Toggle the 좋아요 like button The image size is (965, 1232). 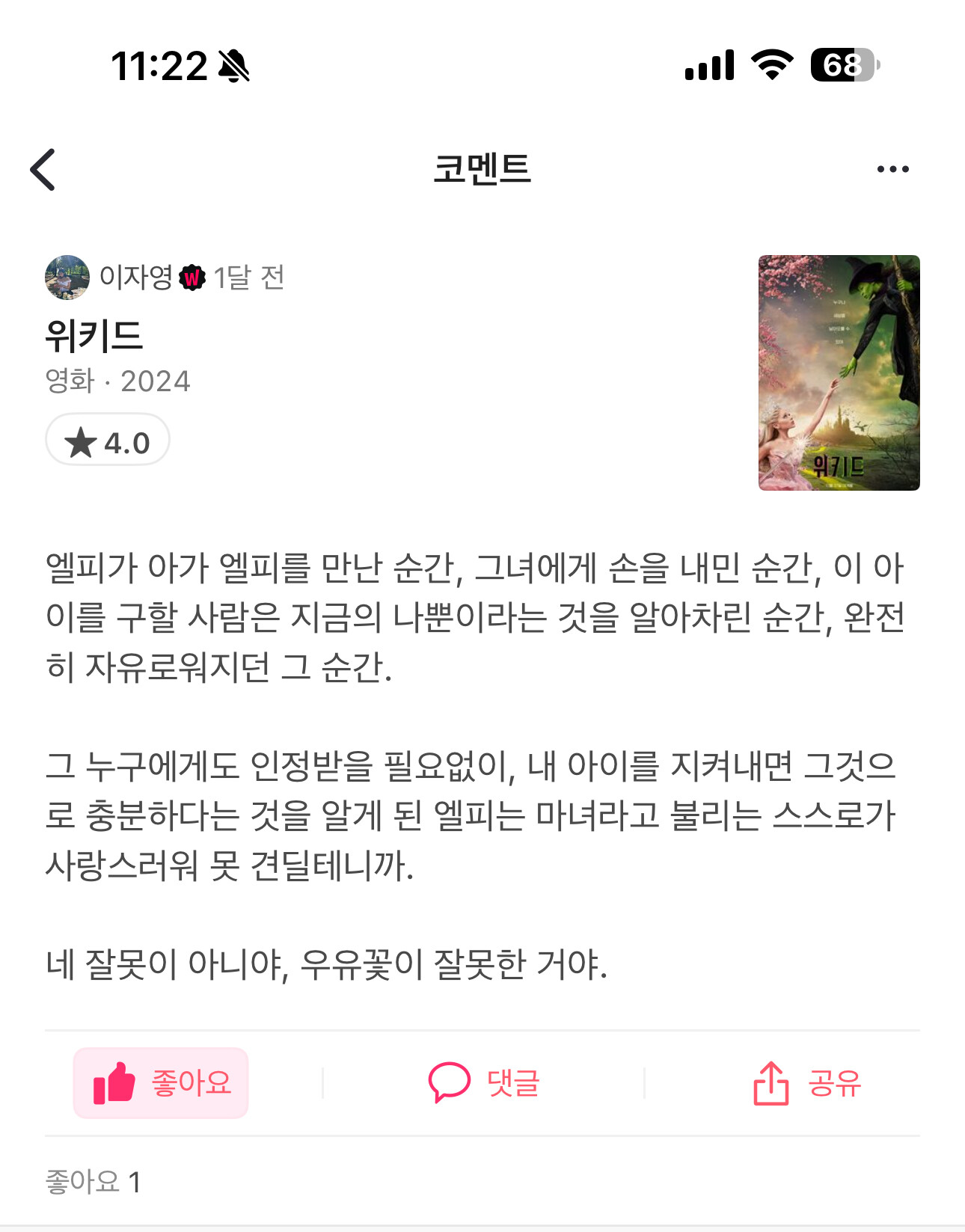click(161, 1083)
